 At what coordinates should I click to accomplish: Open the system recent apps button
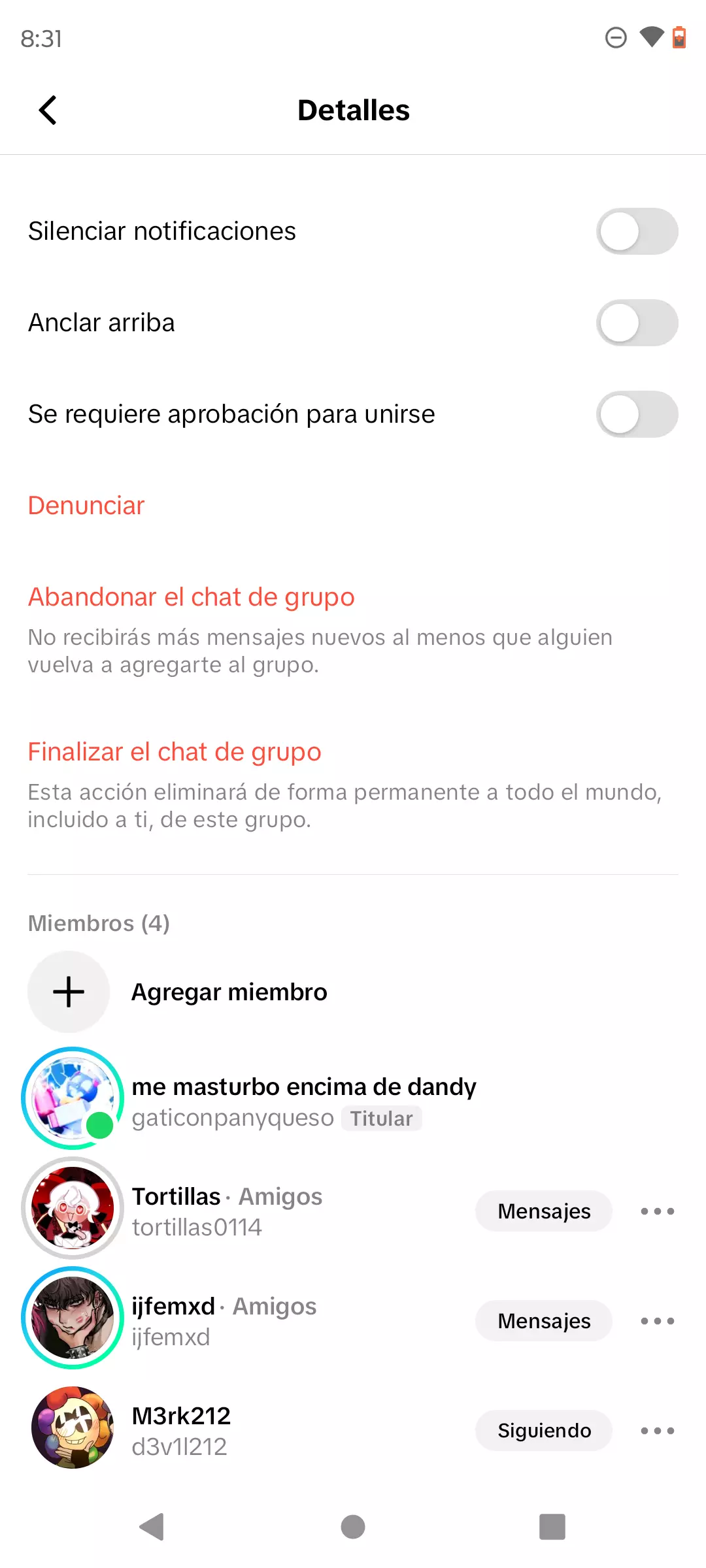tap(552, 1527)
